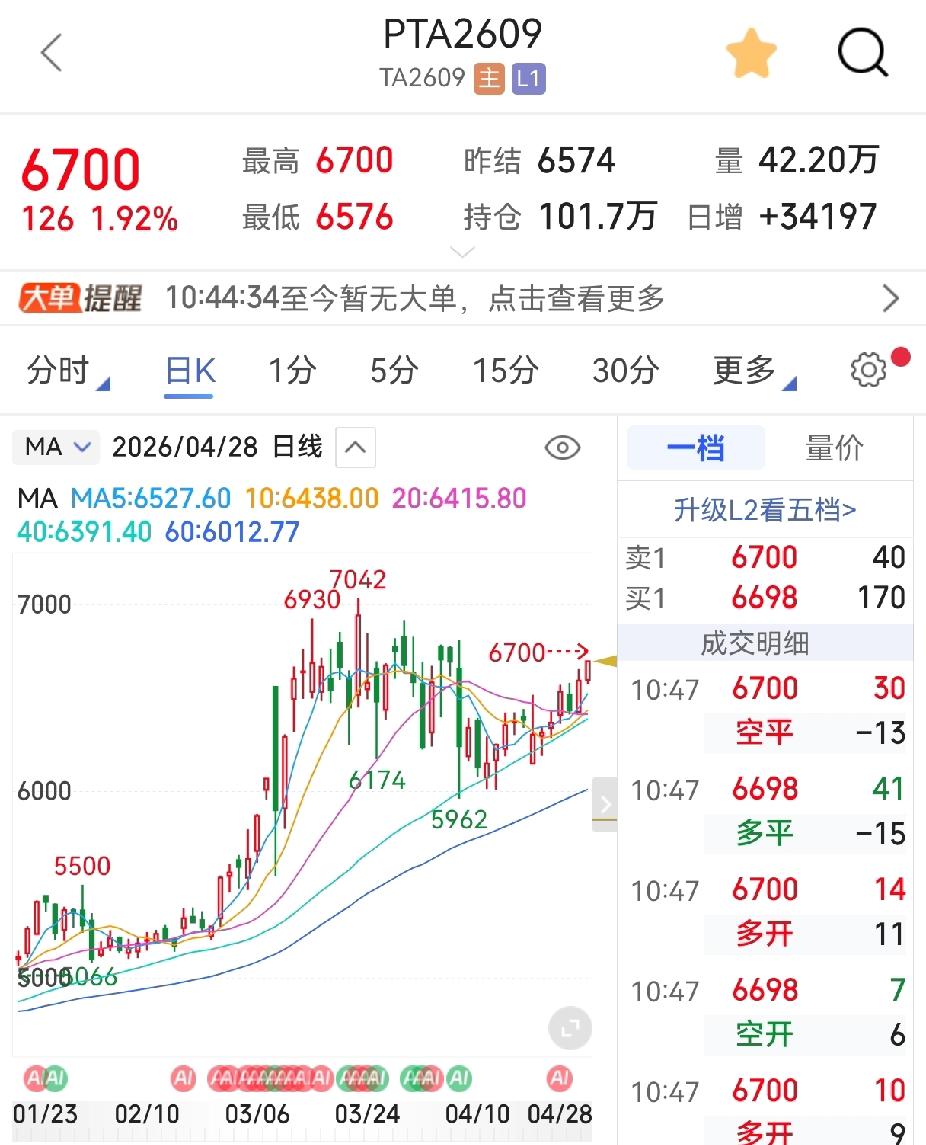Click the eye icon on the chart
The height and width of the screenshot is (1145, 926).
(562, 446)
